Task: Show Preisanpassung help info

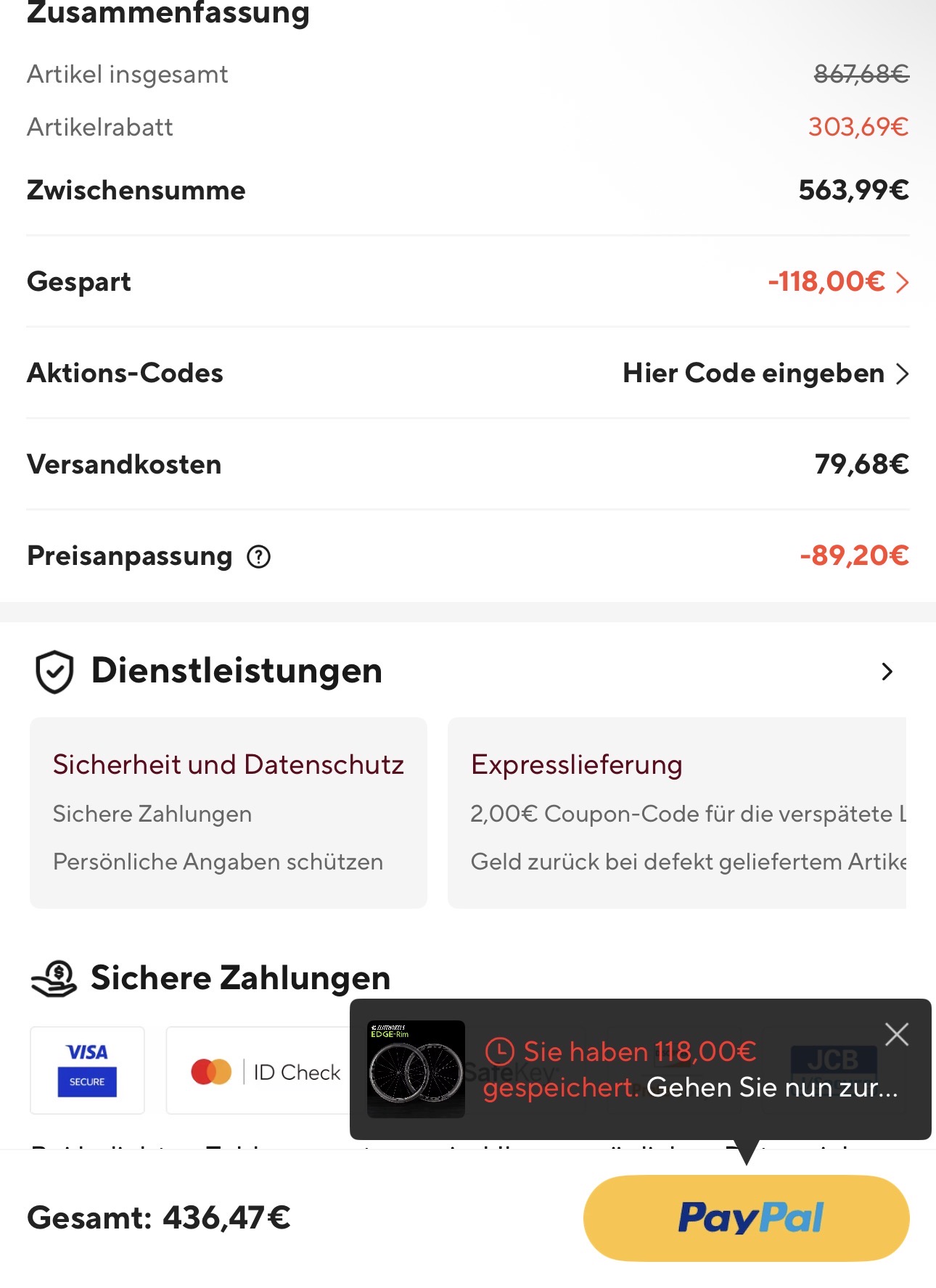Action: pyautogui.click(x=258, y=557)
